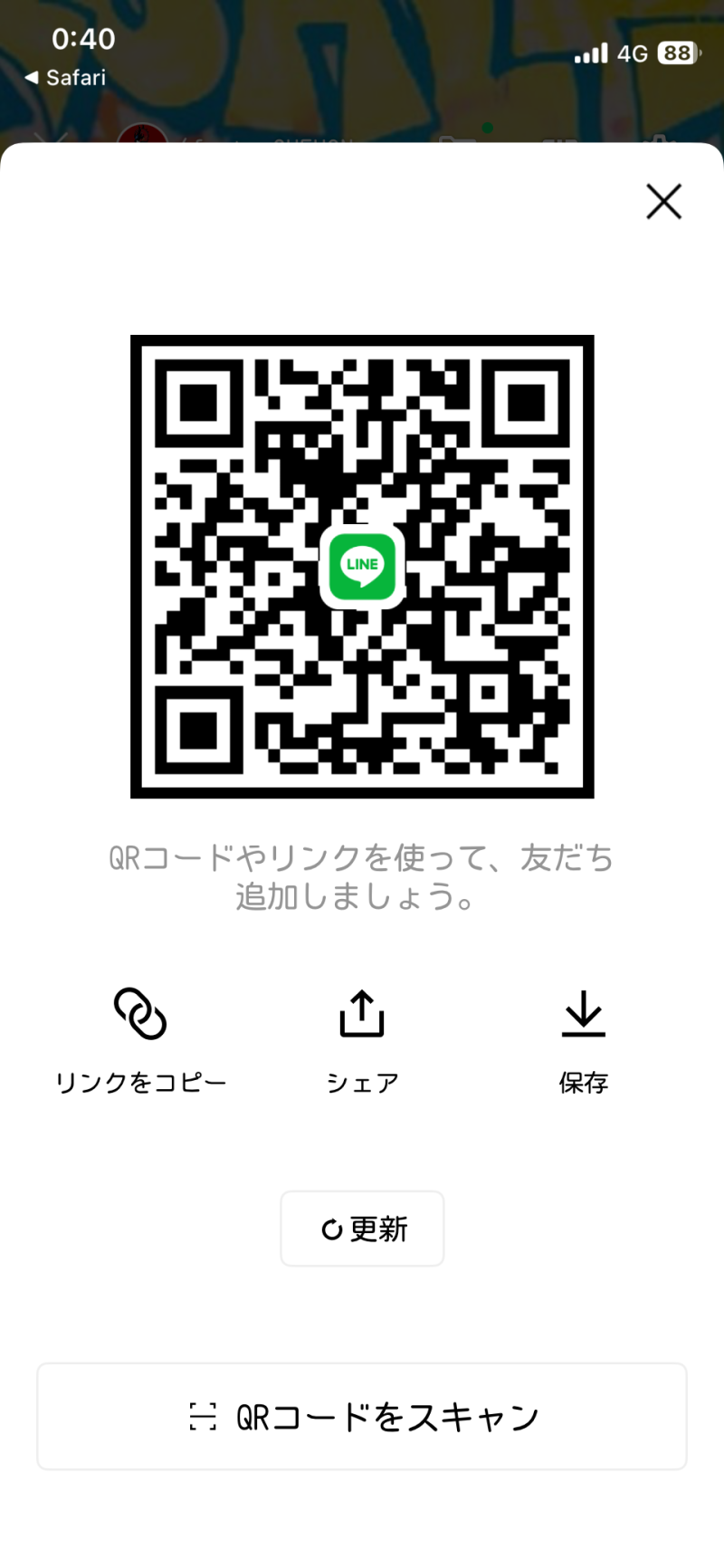Tap the clock showing 0:40
This screenshot has width=724, height=1568.
pyautogui.click(x=83, y=39)
